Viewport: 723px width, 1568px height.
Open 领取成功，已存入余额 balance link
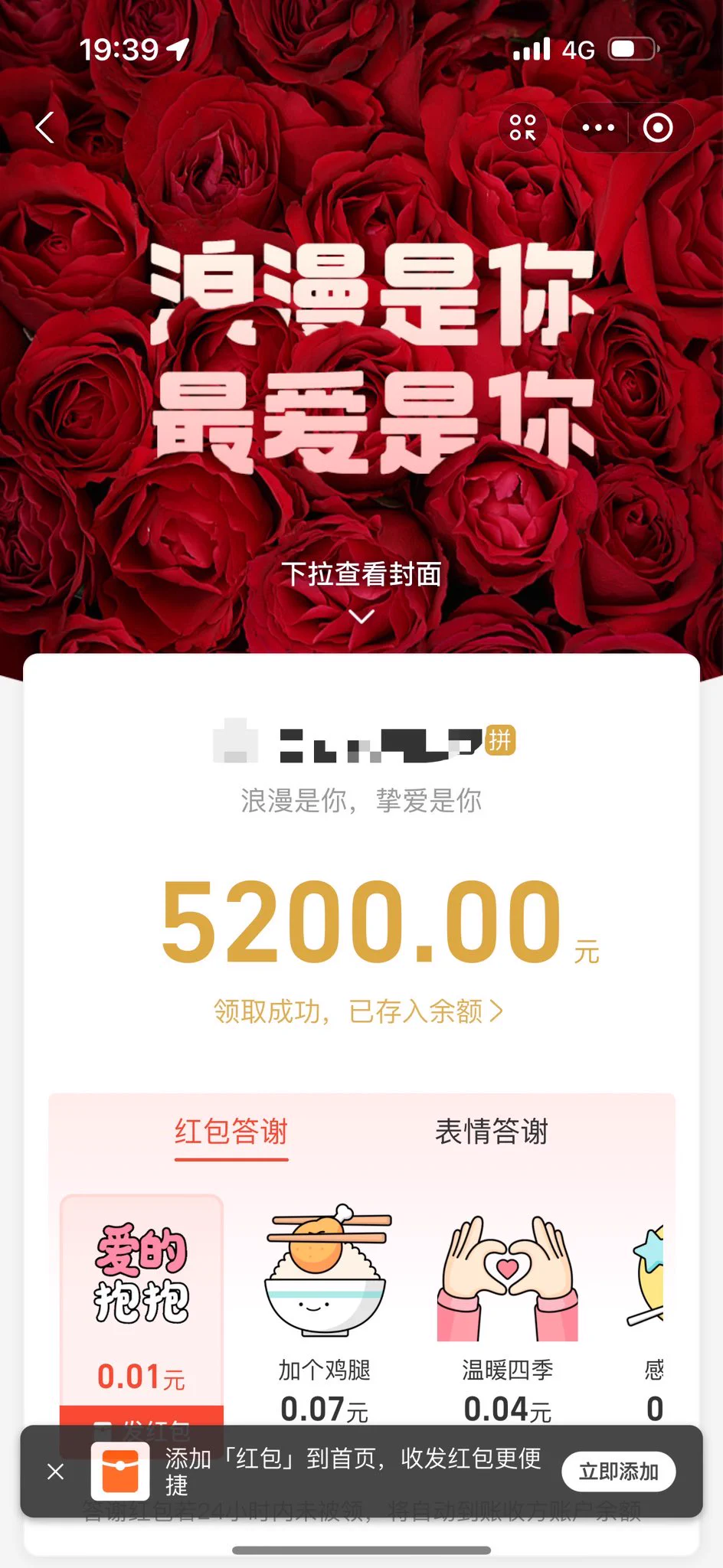click(x=358, y=1011)
